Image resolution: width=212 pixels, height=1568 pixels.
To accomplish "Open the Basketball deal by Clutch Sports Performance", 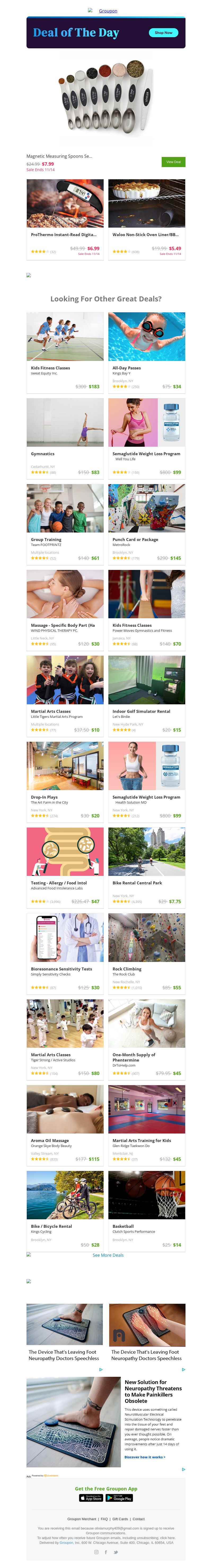I will (x=146, y=1226).
